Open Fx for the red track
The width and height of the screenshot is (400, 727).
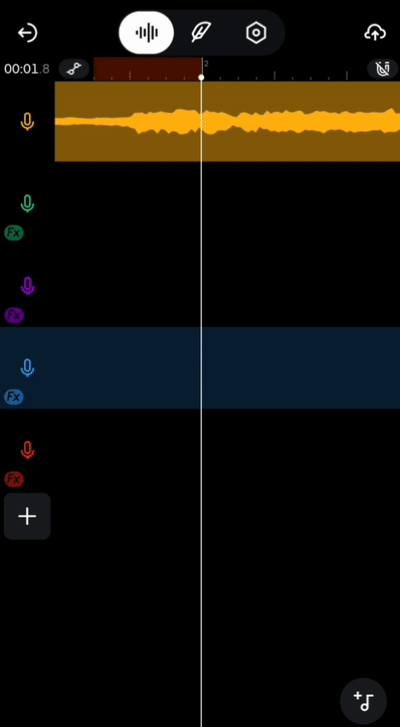(14, 479)
